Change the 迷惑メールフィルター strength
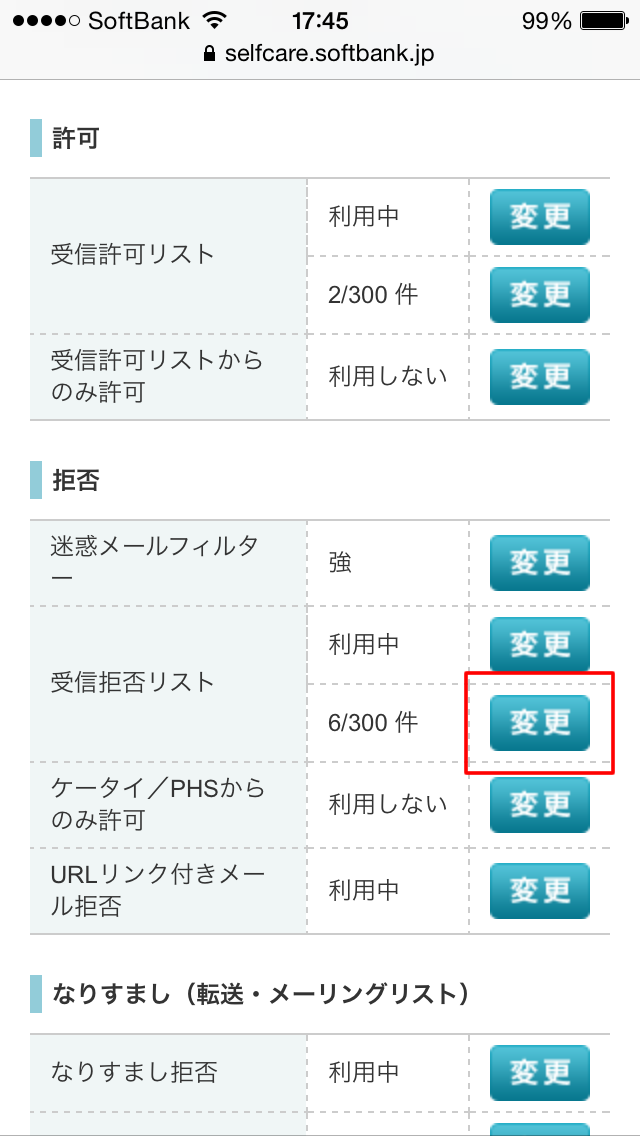 click(539, 563)
